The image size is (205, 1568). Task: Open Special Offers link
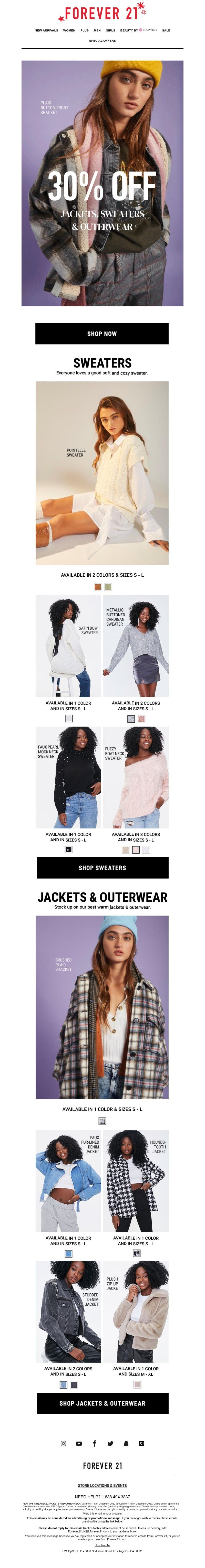click(102, 41)
